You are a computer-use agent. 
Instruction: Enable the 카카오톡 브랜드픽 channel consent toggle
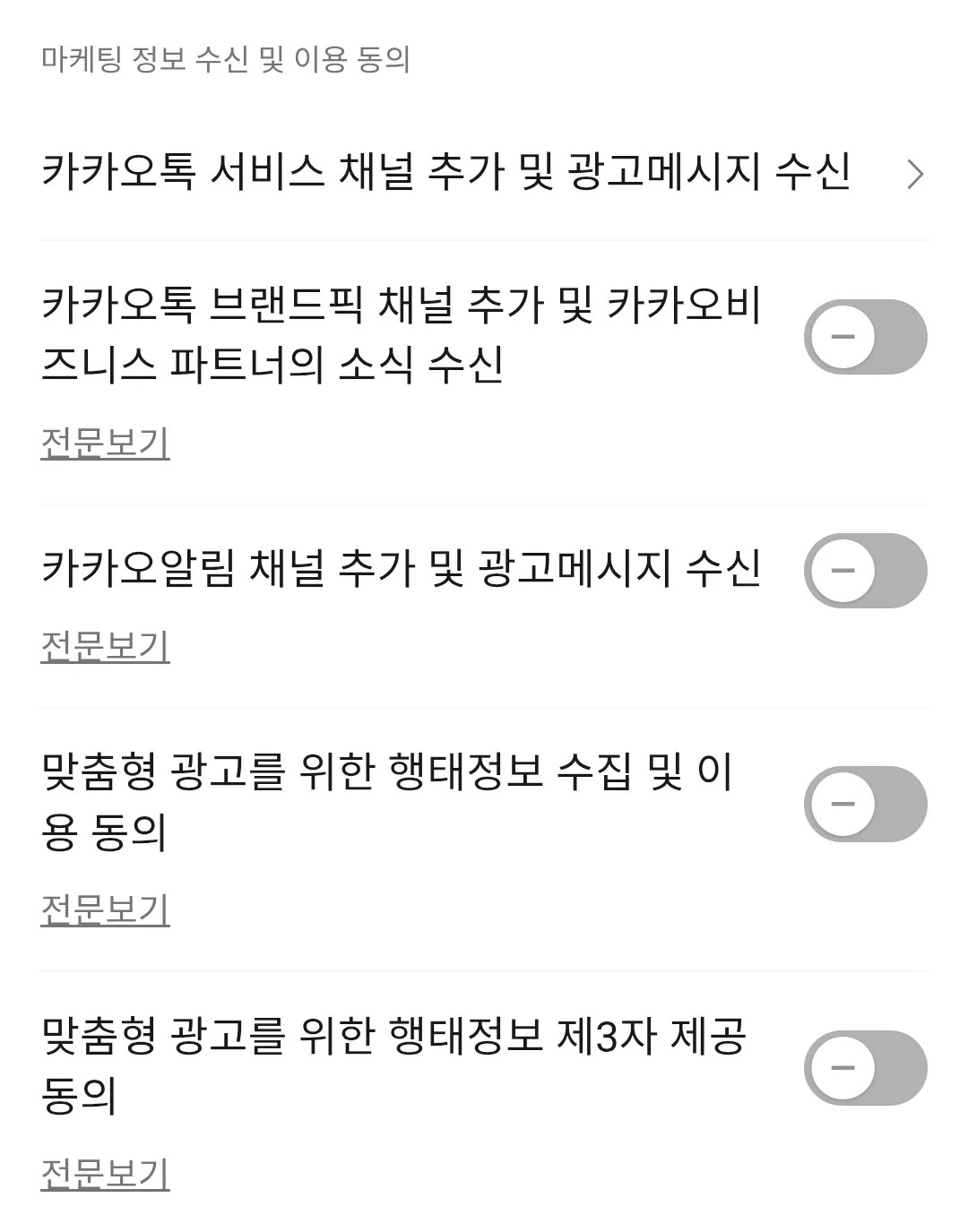click(x=865, y=336)
